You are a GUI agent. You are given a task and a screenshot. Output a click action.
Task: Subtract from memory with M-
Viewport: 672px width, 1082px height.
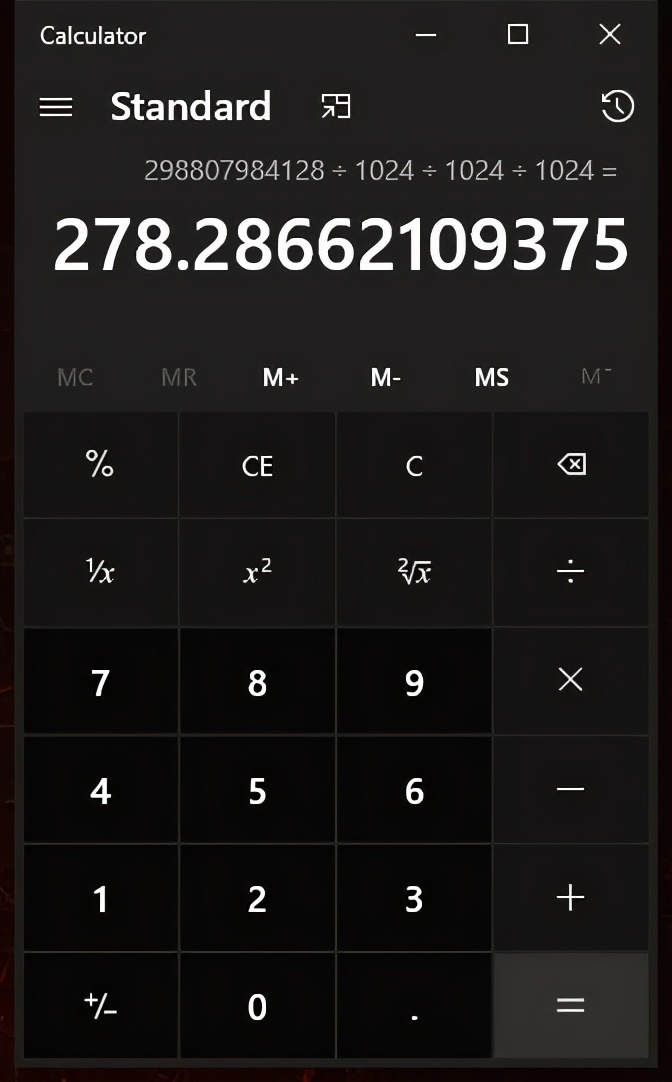point(386,377)
